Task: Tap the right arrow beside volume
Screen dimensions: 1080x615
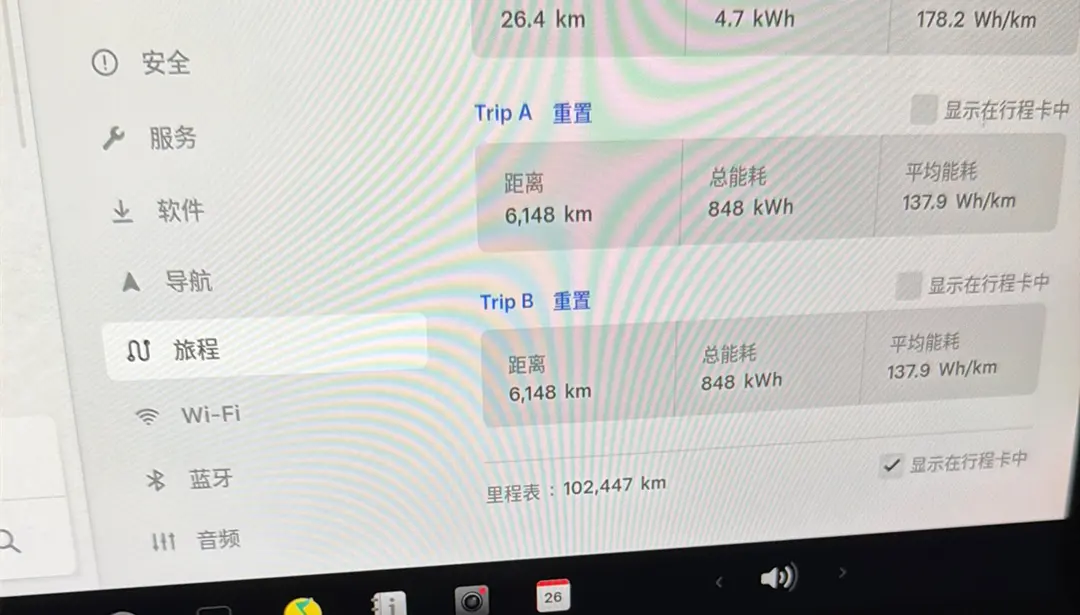Action: [842, 573]
